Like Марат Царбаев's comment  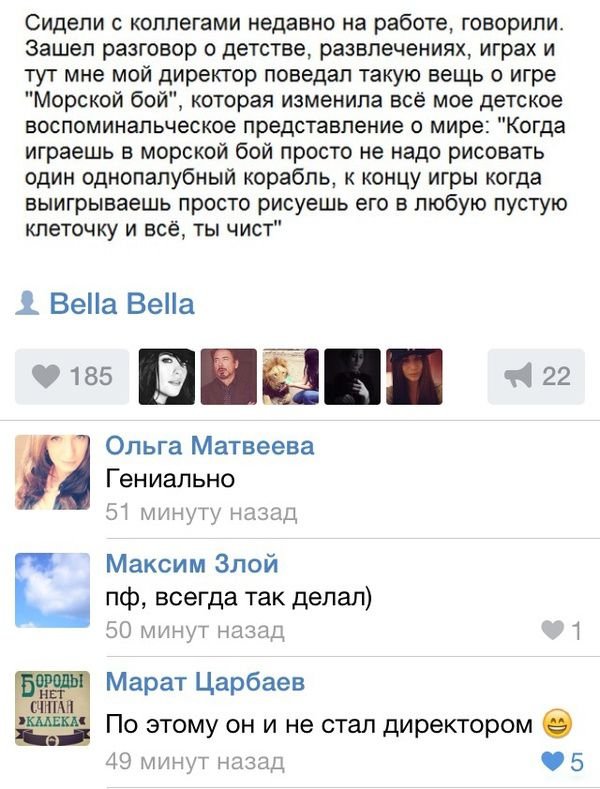click(x=561, y=762)
